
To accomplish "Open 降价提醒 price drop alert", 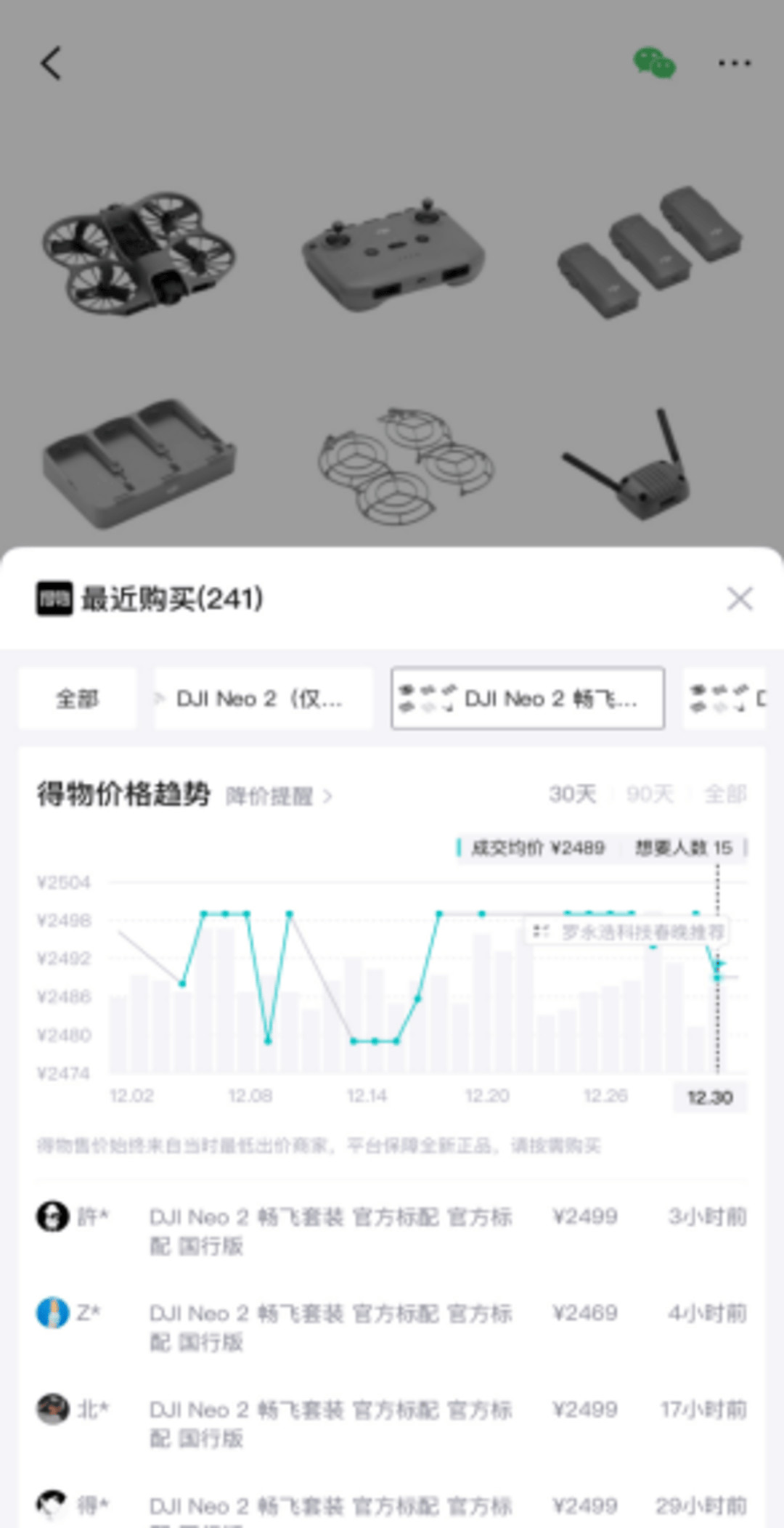I will 278,796.
